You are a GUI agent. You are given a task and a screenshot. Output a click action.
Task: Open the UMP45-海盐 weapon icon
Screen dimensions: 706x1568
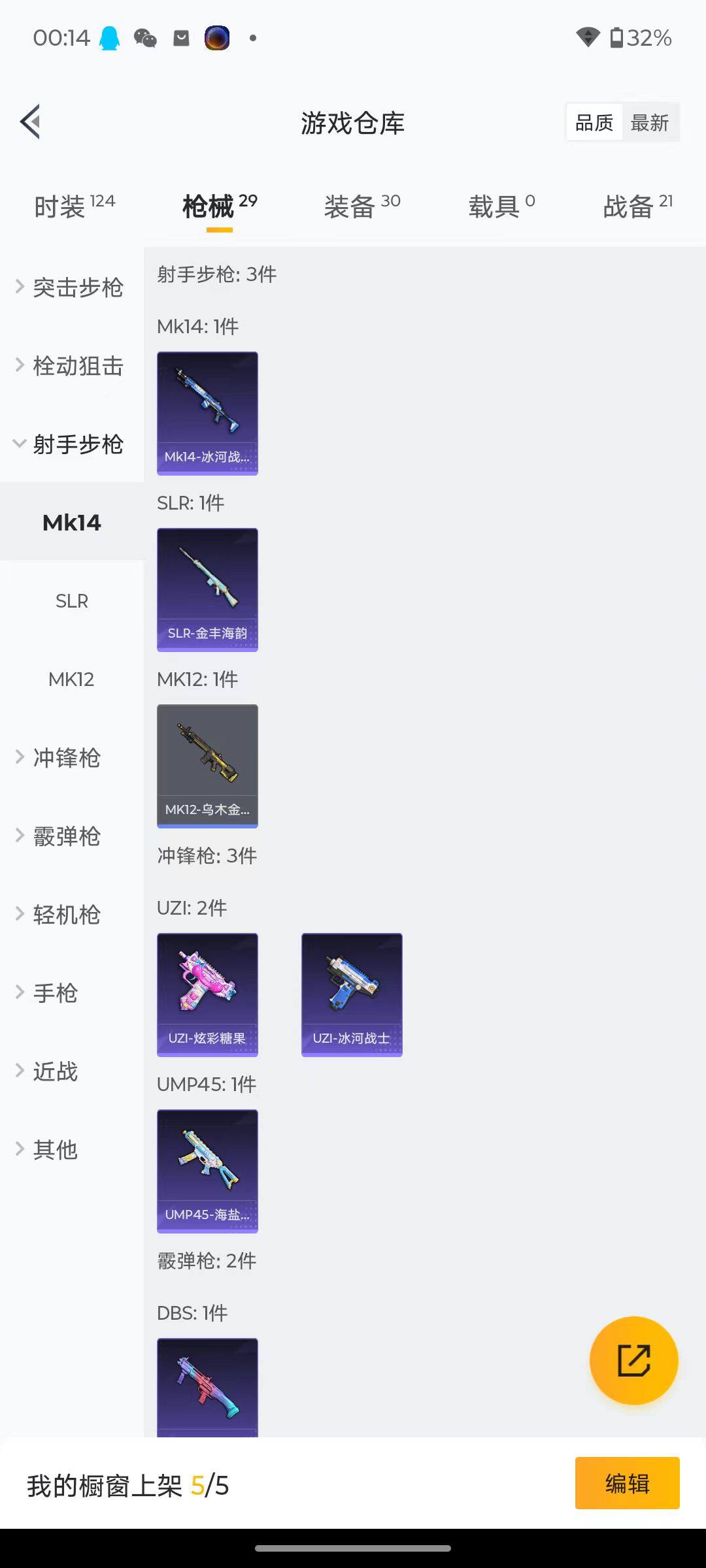207,1171
